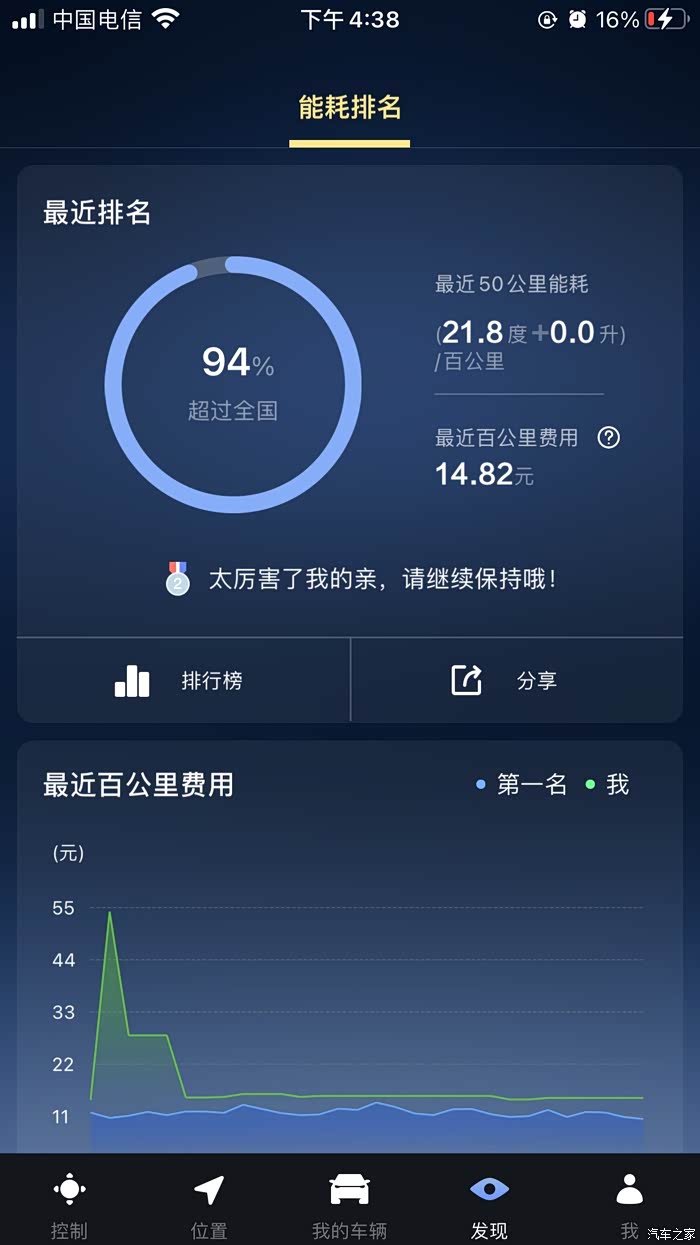Open the 我 profile tab

click(x=629, y=1205)
